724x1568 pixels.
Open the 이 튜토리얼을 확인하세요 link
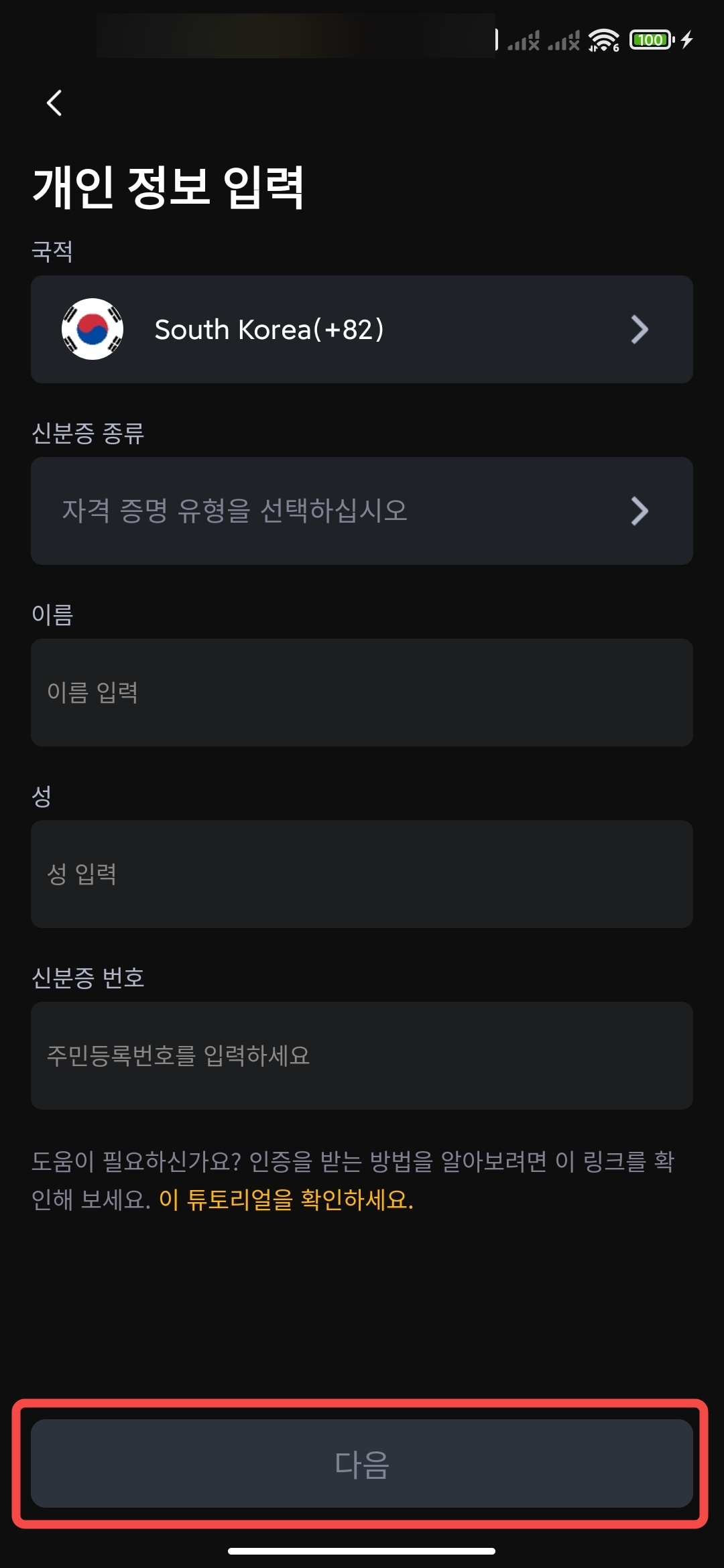point(286,1199)
